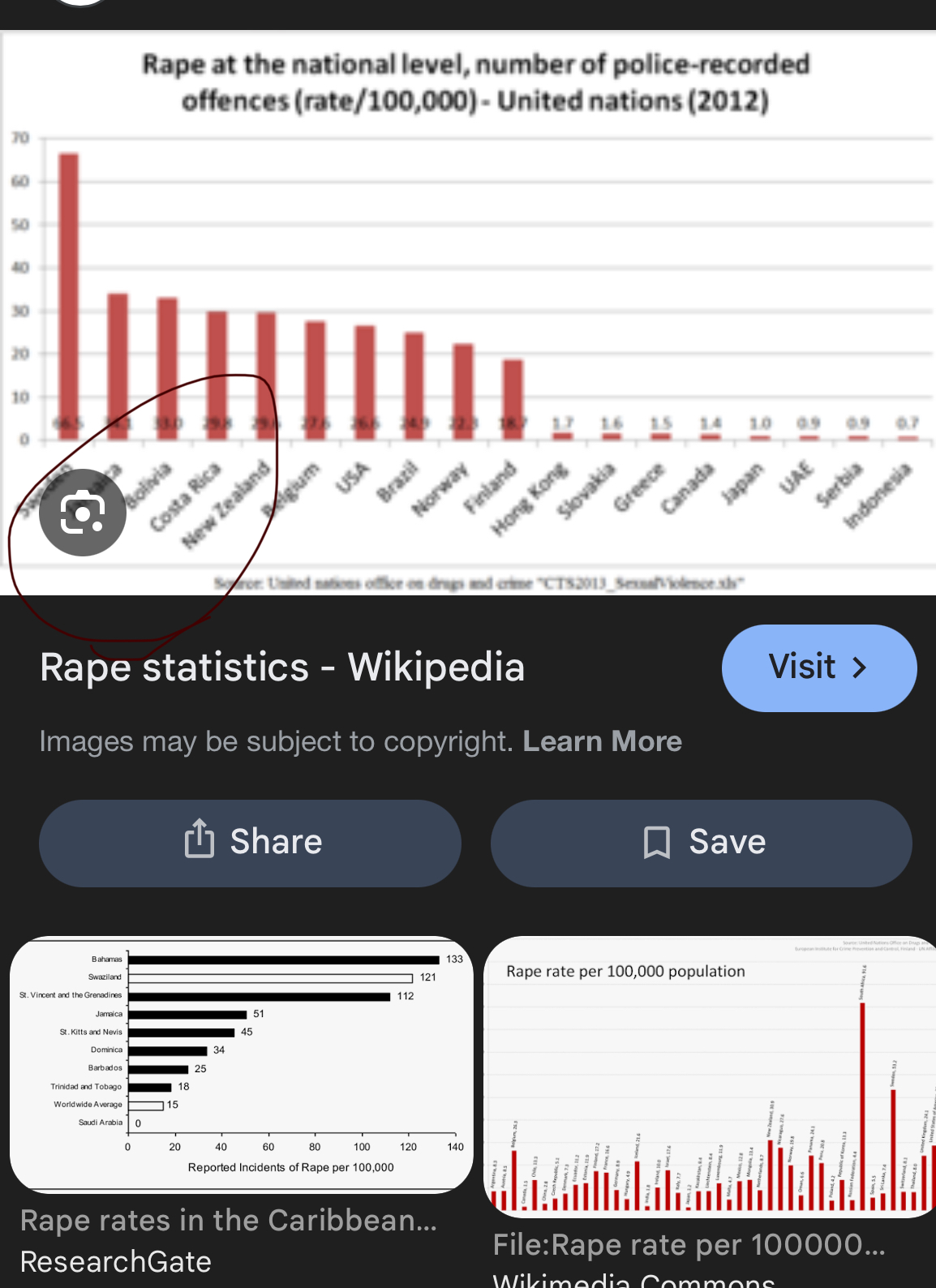Save this image to collections
The height and width of the screenshot is (1288, 936).
702,843
